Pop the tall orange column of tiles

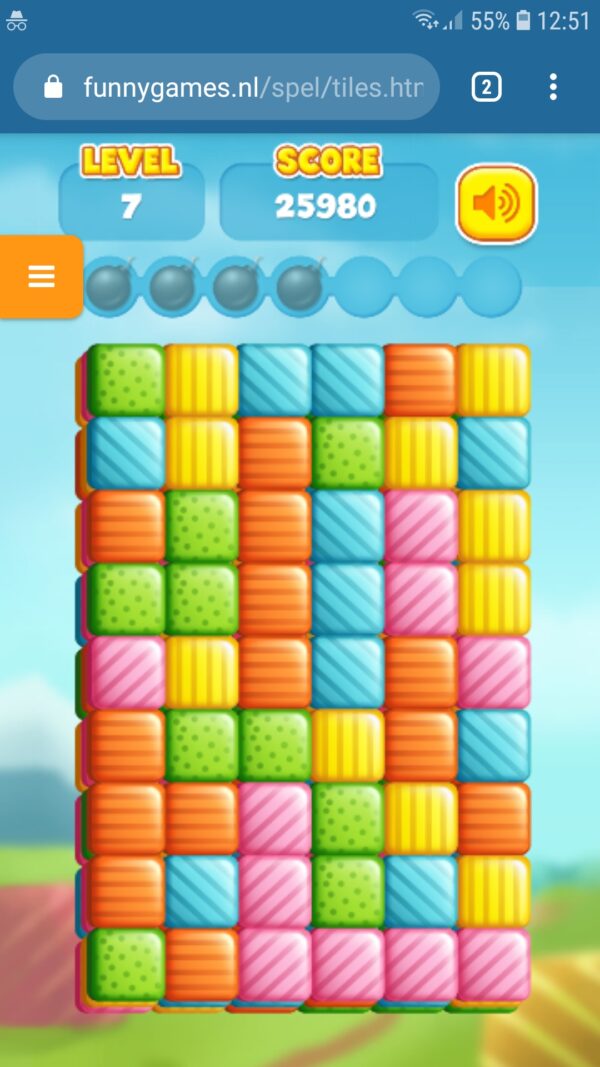pyautogui.click(x=275, y=562)
